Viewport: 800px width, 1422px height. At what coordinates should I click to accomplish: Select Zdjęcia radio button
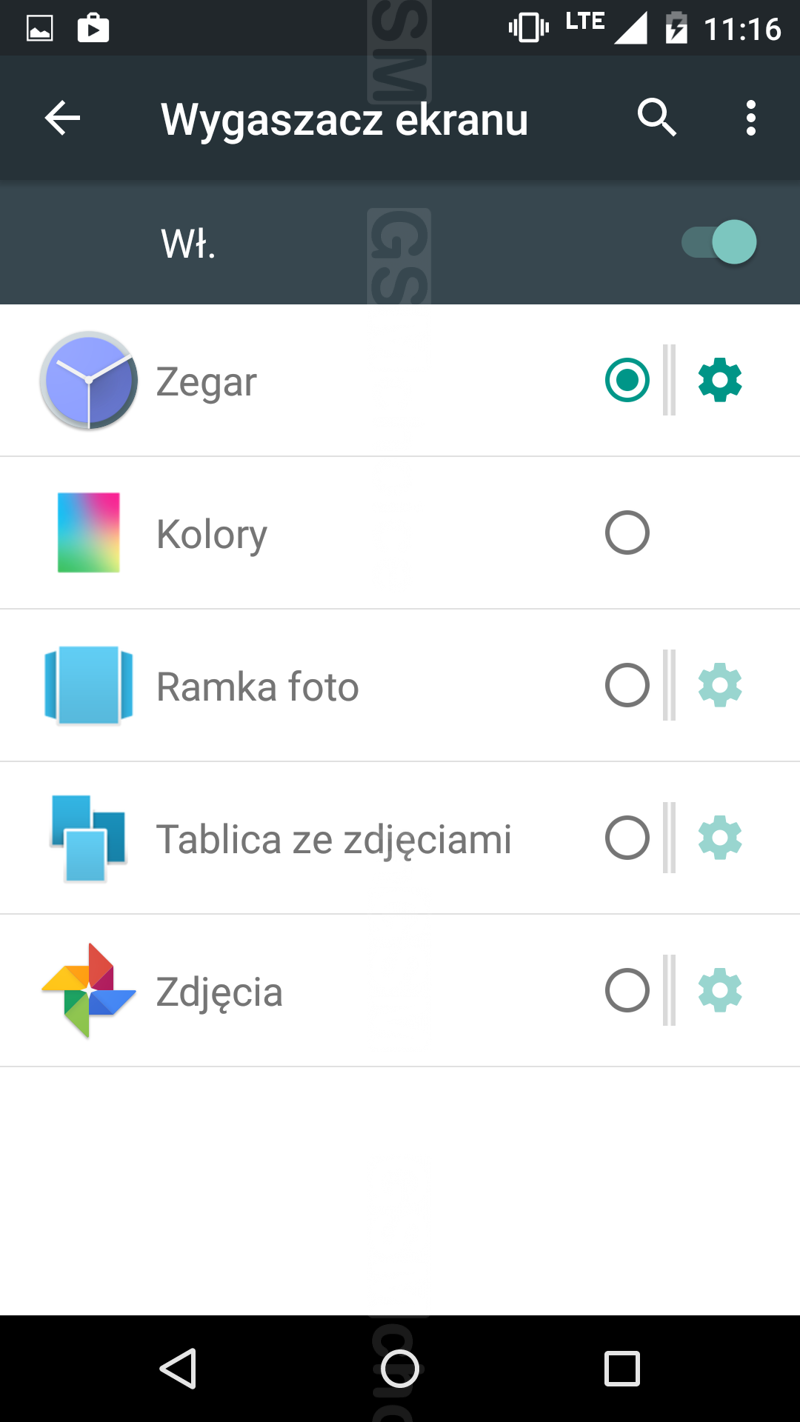click(627, 991)
